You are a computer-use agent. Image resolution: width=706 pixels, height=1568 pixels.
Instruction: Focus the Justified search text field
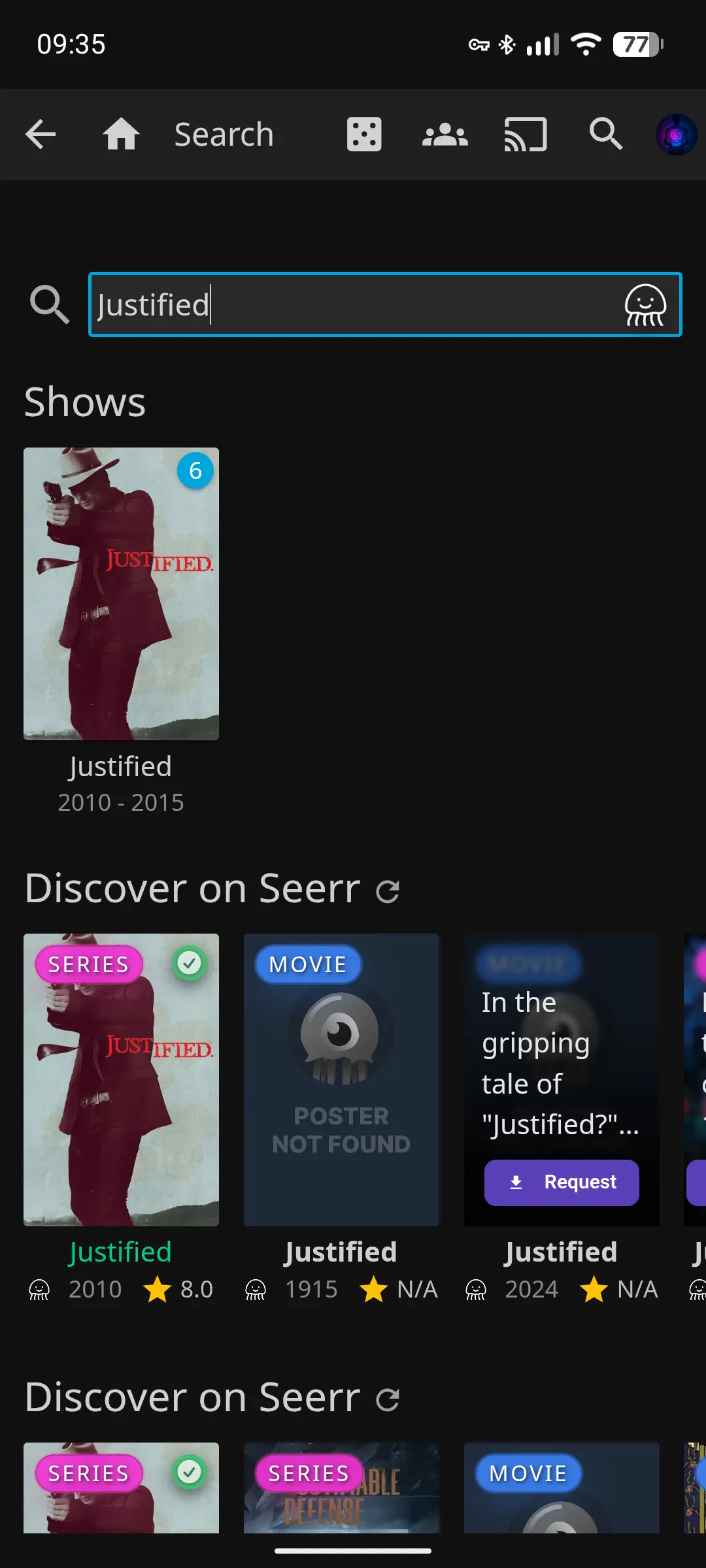tap(353, 304)
